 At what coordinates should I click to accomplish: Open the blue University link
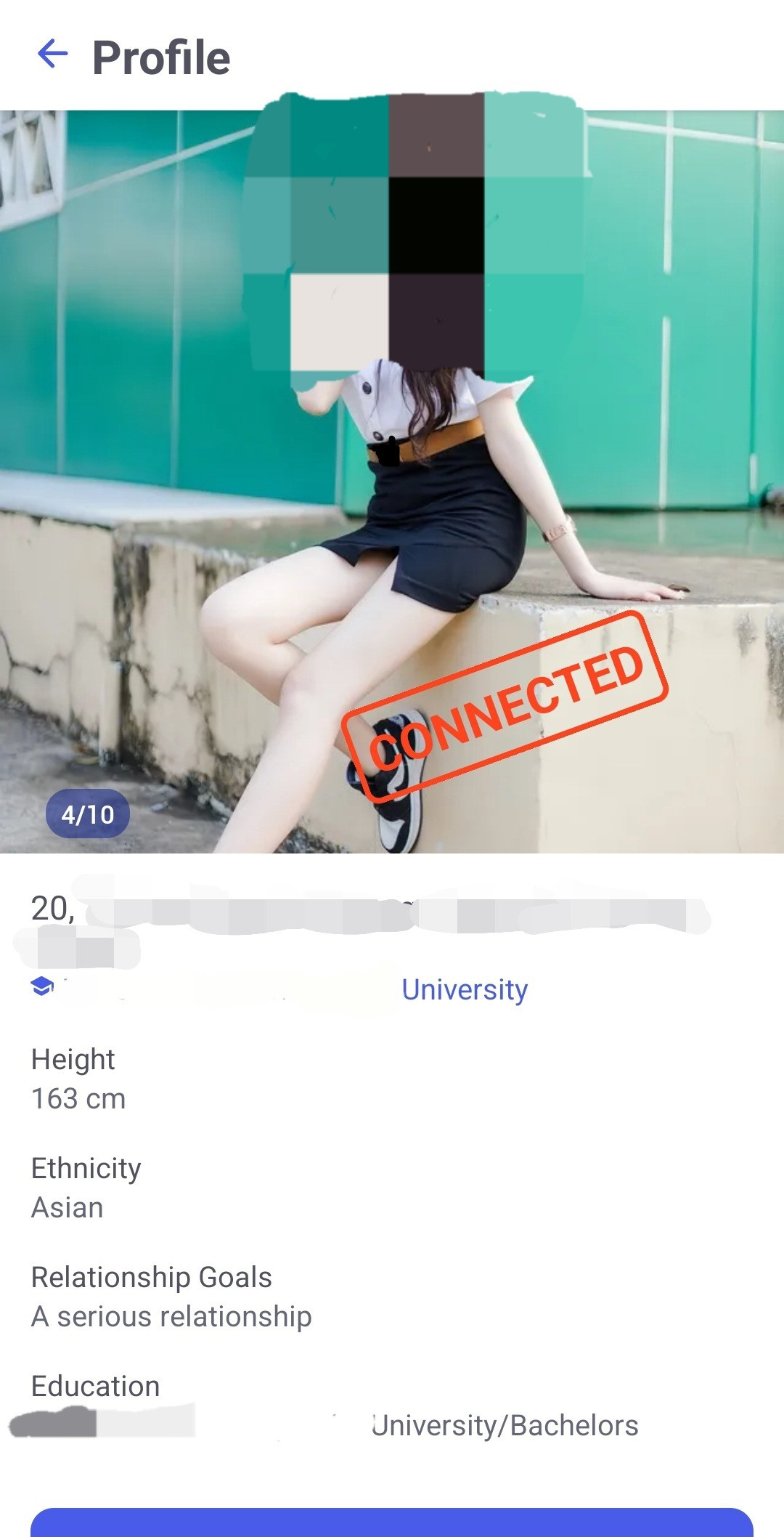point(465,990)
